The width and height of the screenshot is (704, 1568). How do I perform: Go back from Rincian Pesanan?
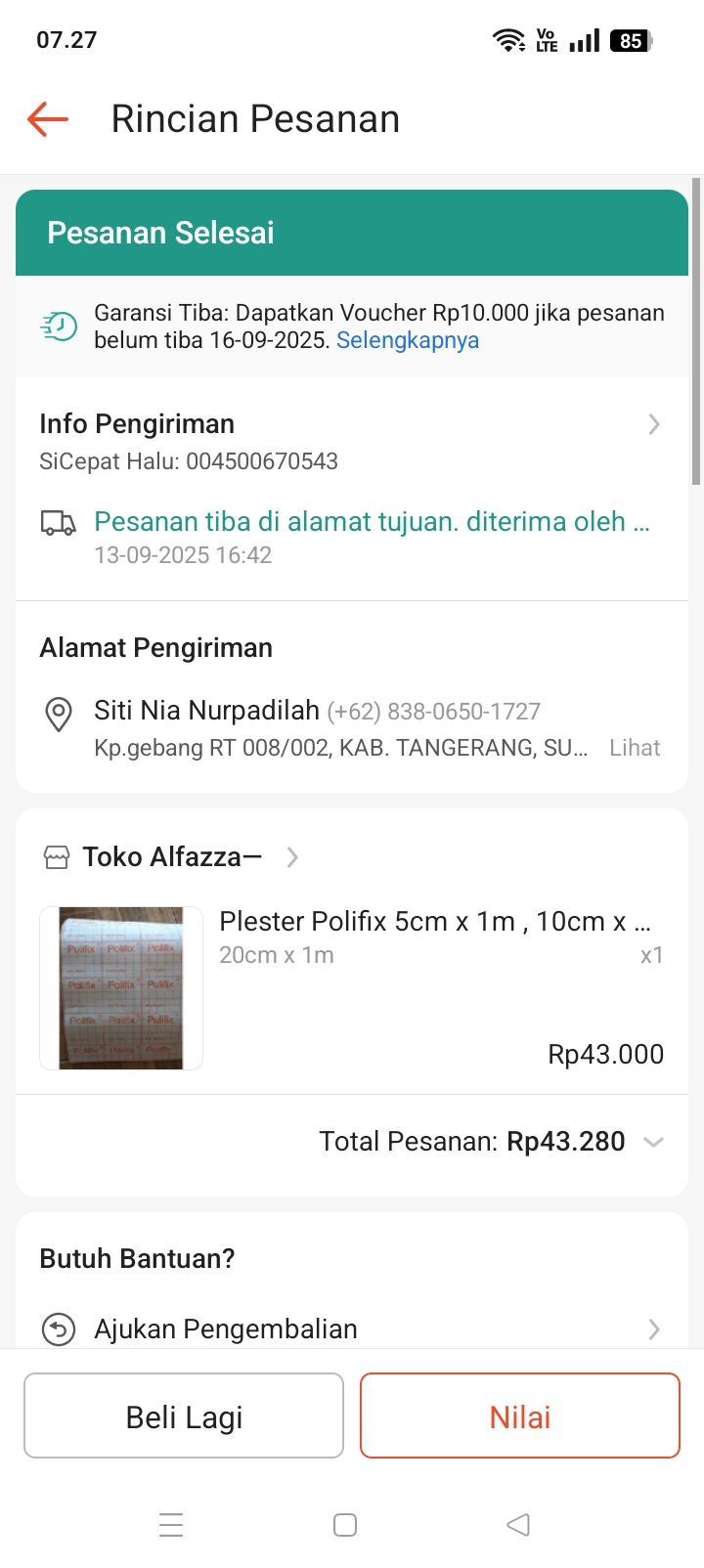[48, 119]
